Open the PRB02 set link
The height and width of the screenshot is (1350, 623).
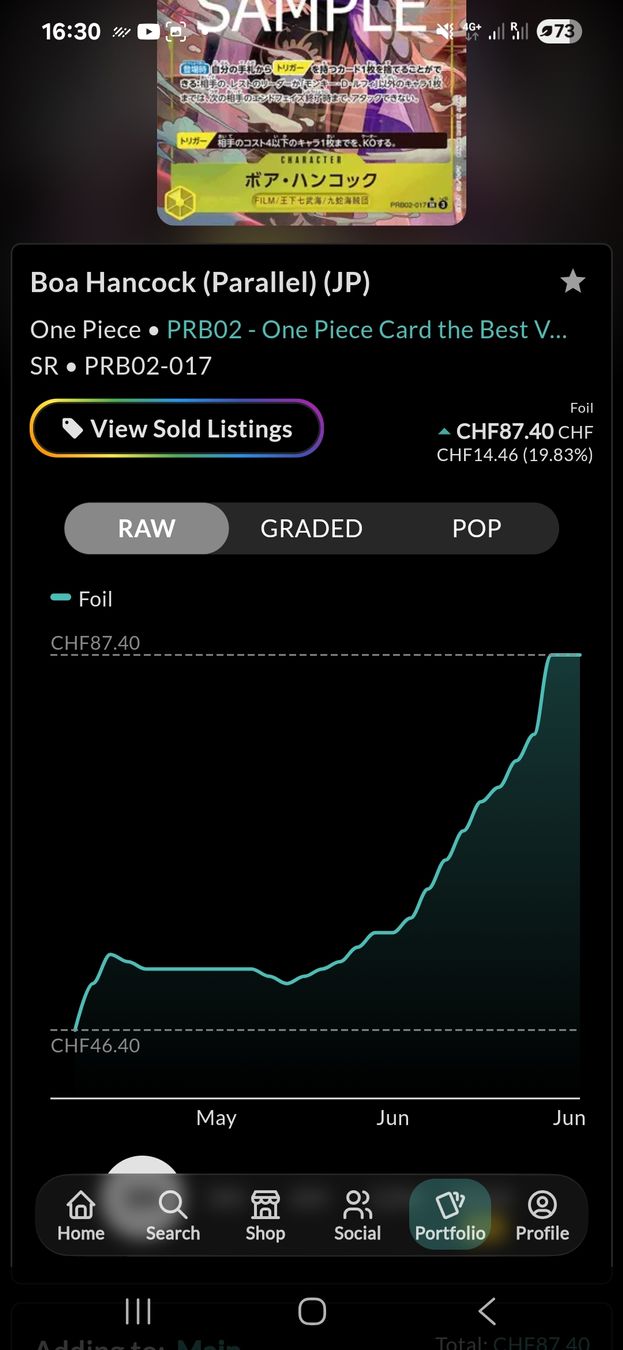point(367,329)
